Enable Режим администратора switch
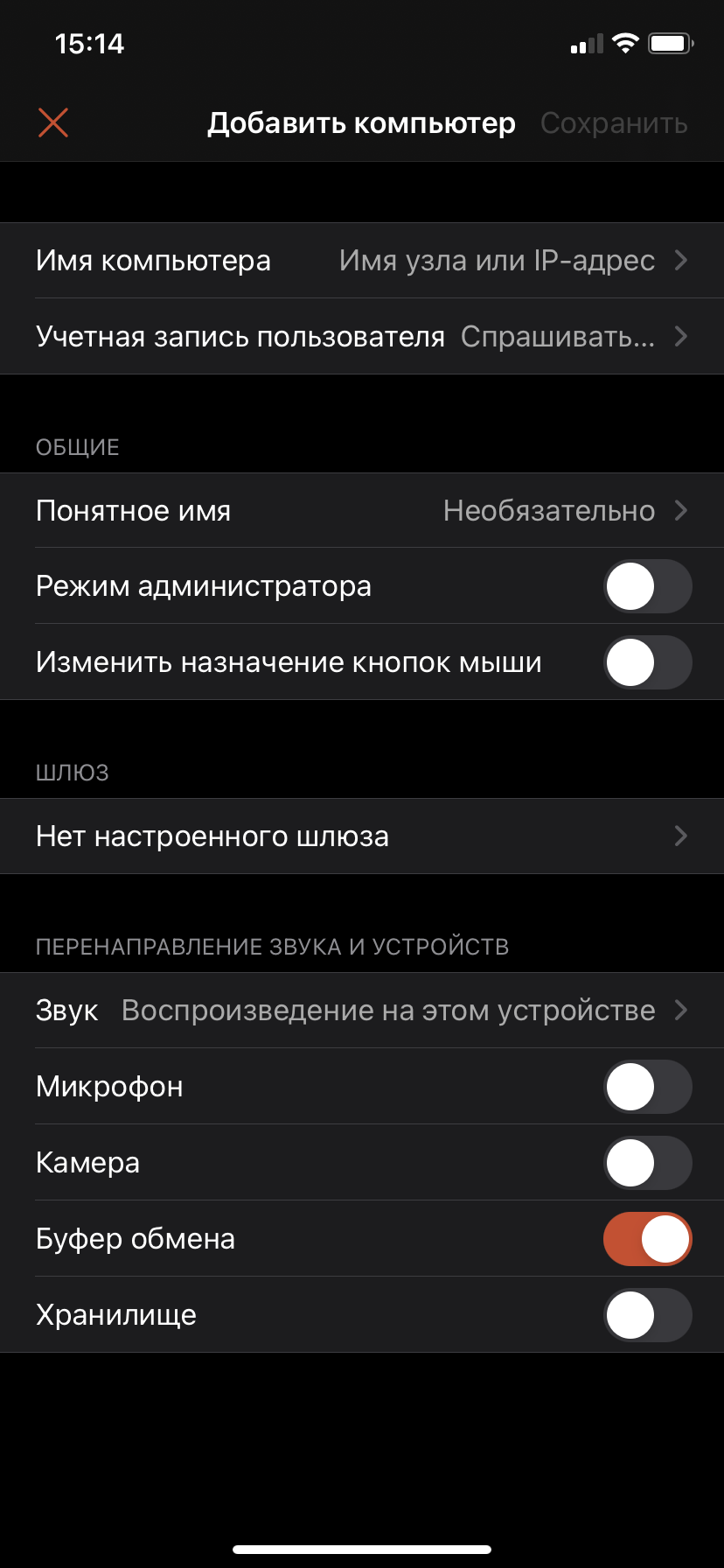Screen dimensions: 724x1568 pos(647,586)
